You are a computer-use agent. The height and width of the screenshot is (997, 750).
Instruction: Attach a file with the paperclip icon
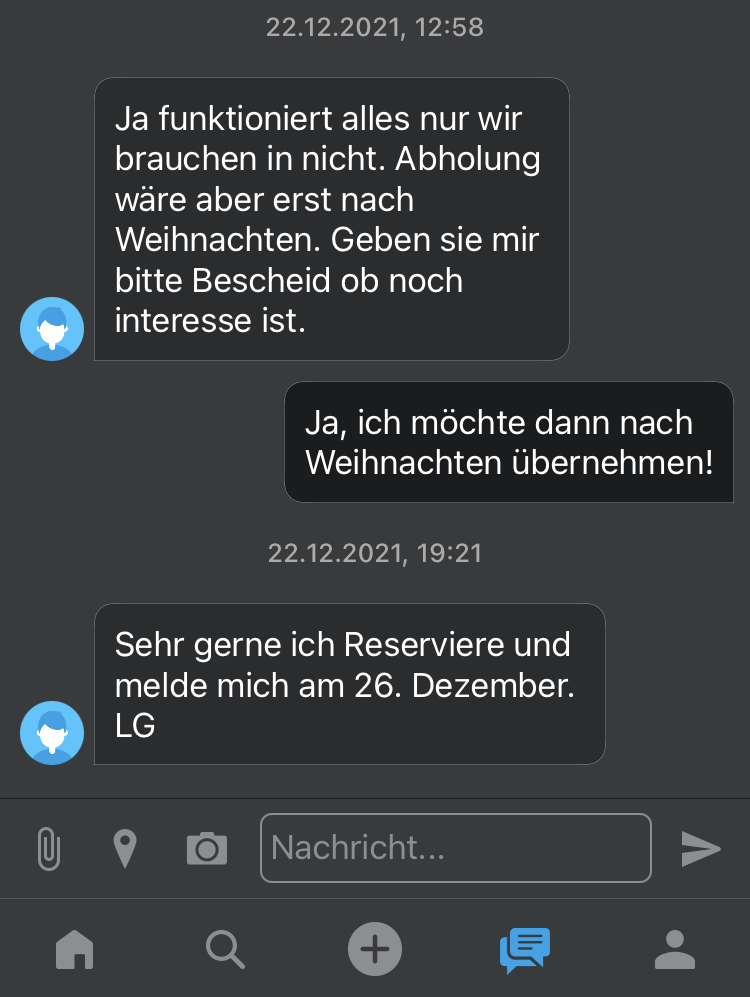48,849
